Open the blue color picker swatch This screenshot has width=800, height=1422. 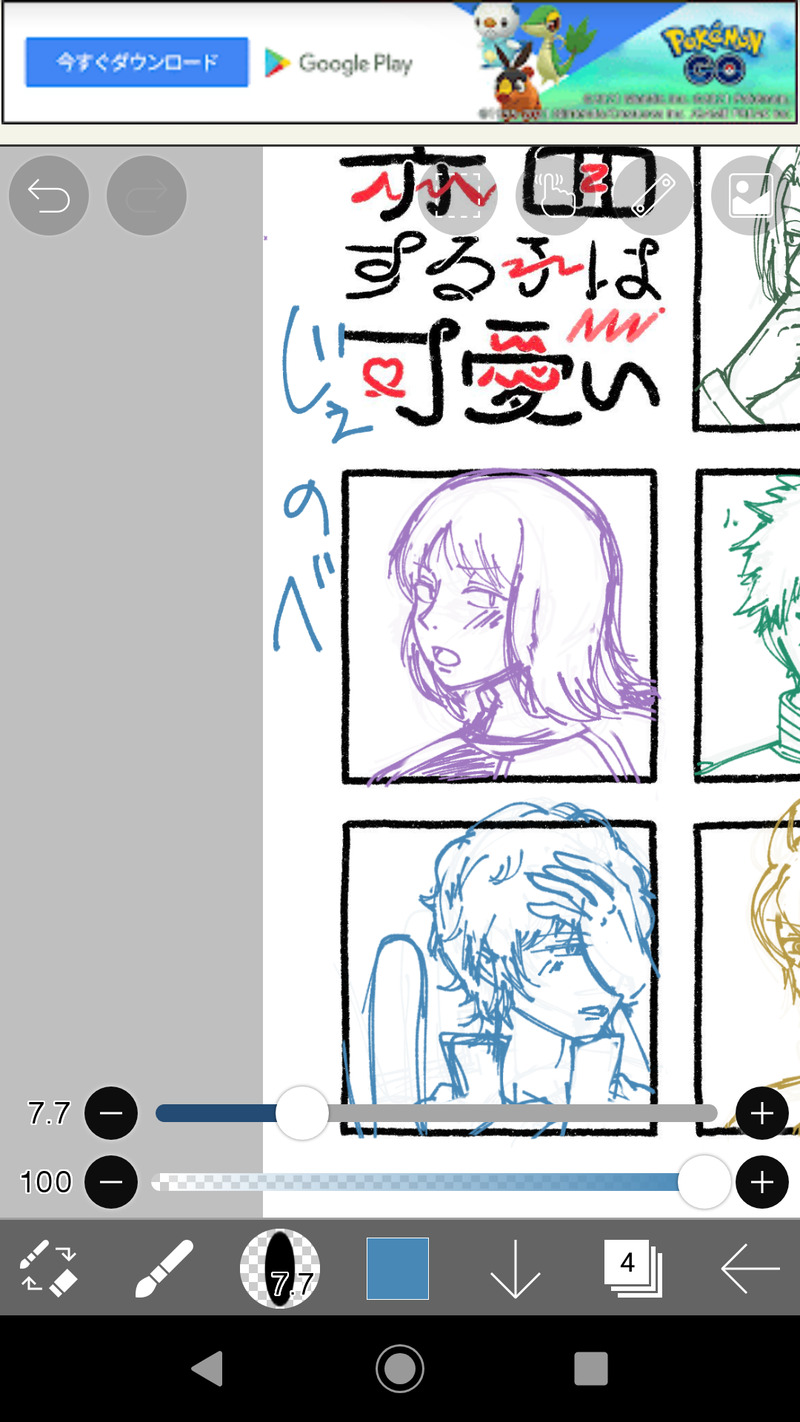397,1268
